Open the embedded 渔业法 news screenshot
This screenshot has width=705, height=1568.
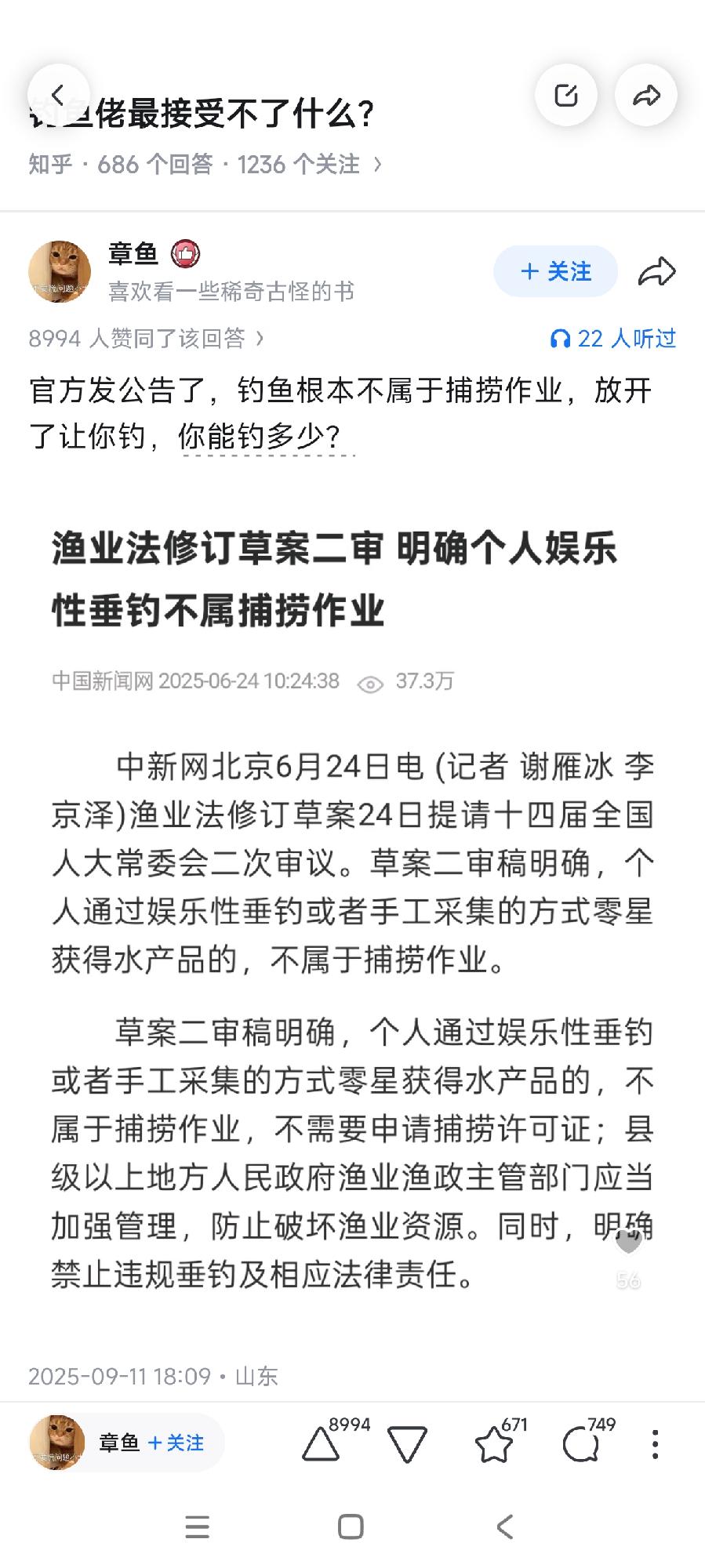pyautogui.click(x=352, y=902)
